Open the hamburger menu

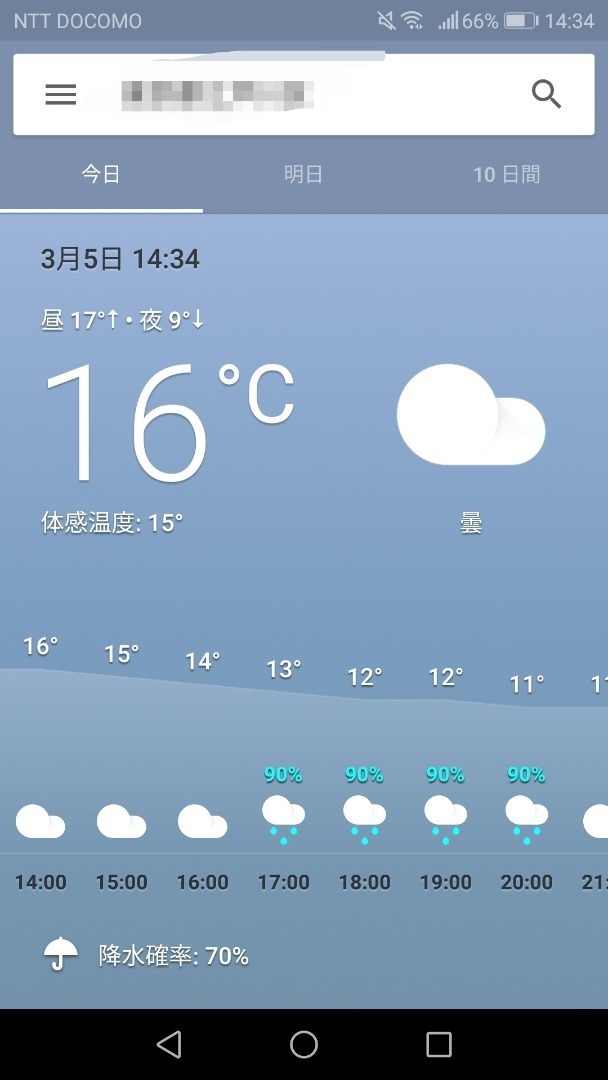point(61,94)
